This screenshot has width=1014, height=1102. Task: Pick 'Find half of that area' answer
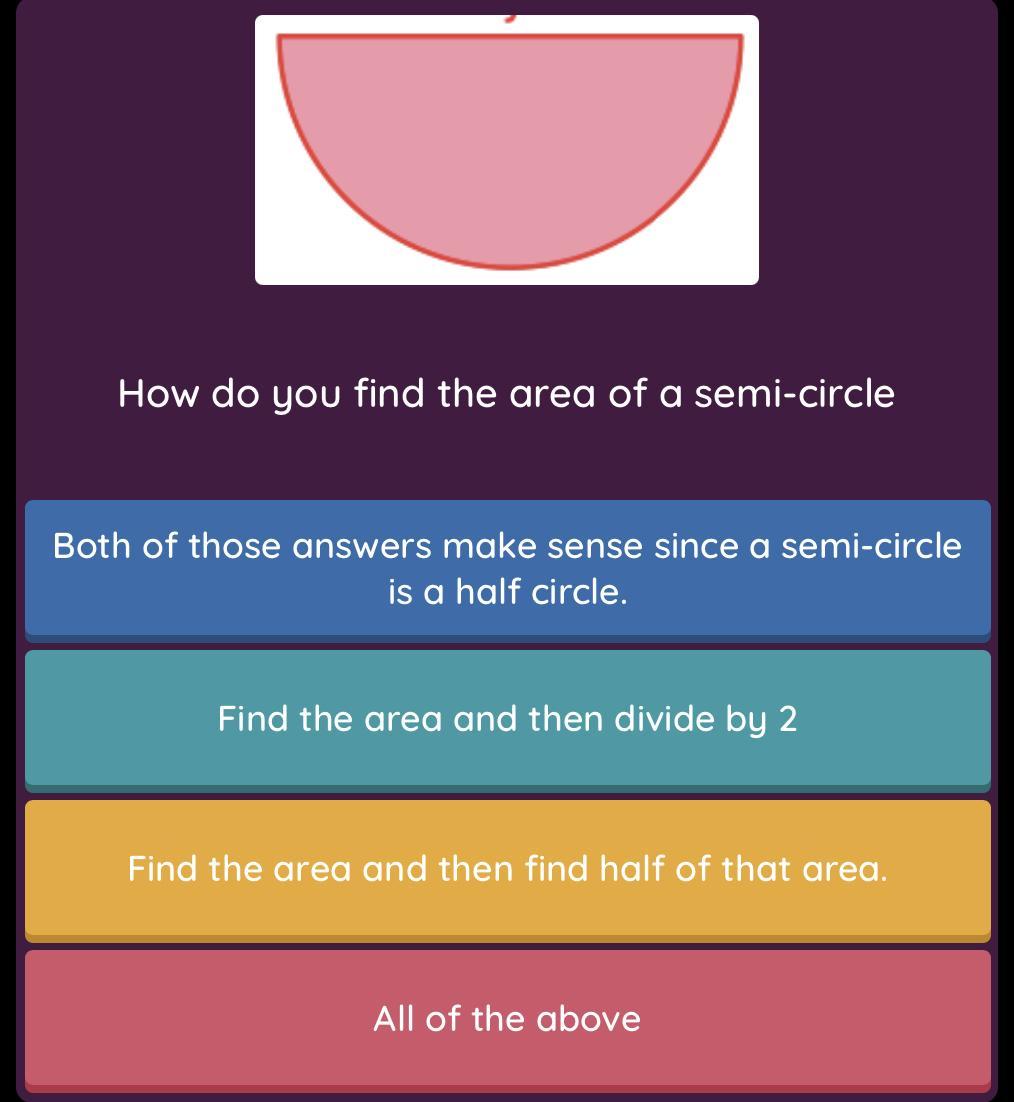pos(507,868)
